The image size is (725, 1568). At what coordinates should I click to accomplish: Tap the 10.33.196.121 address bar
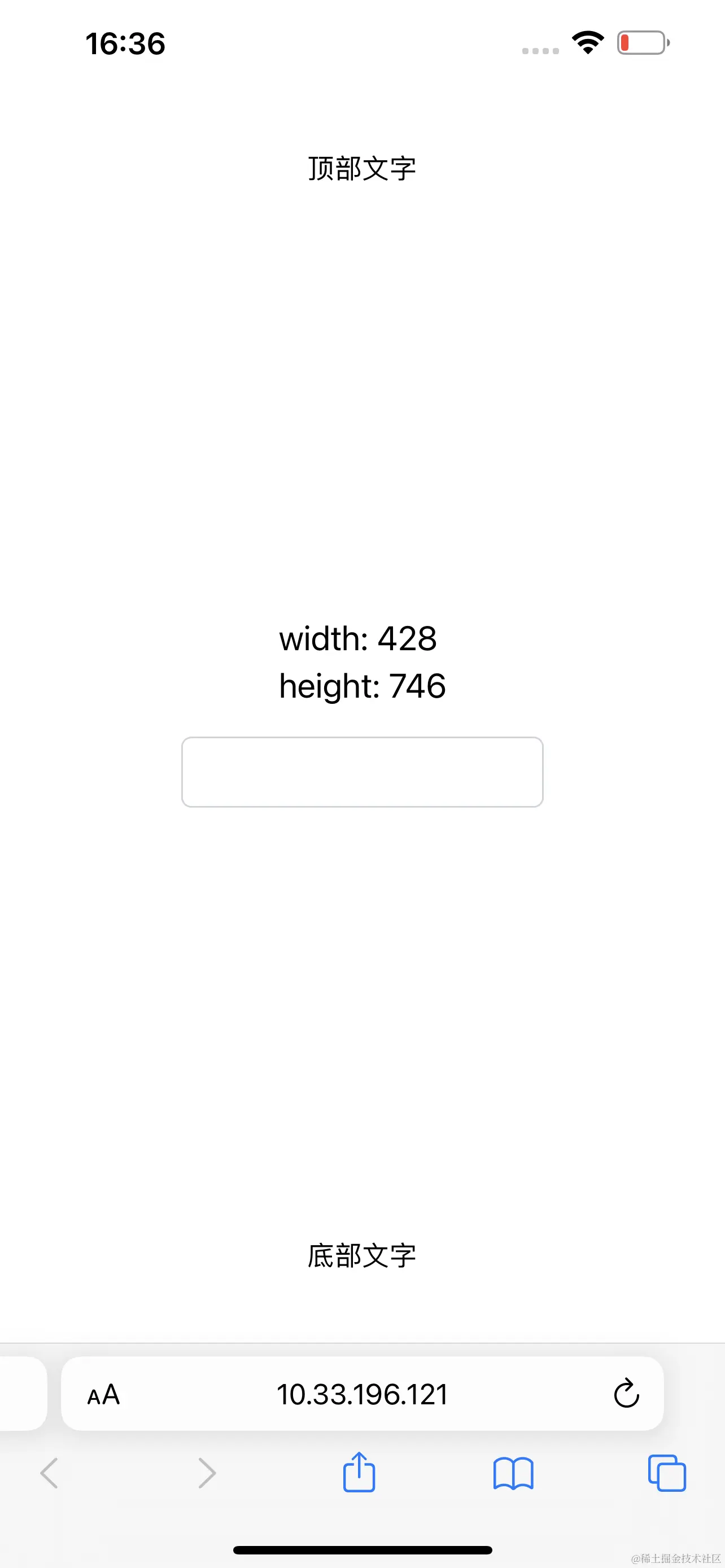(x=362, y=1395)
